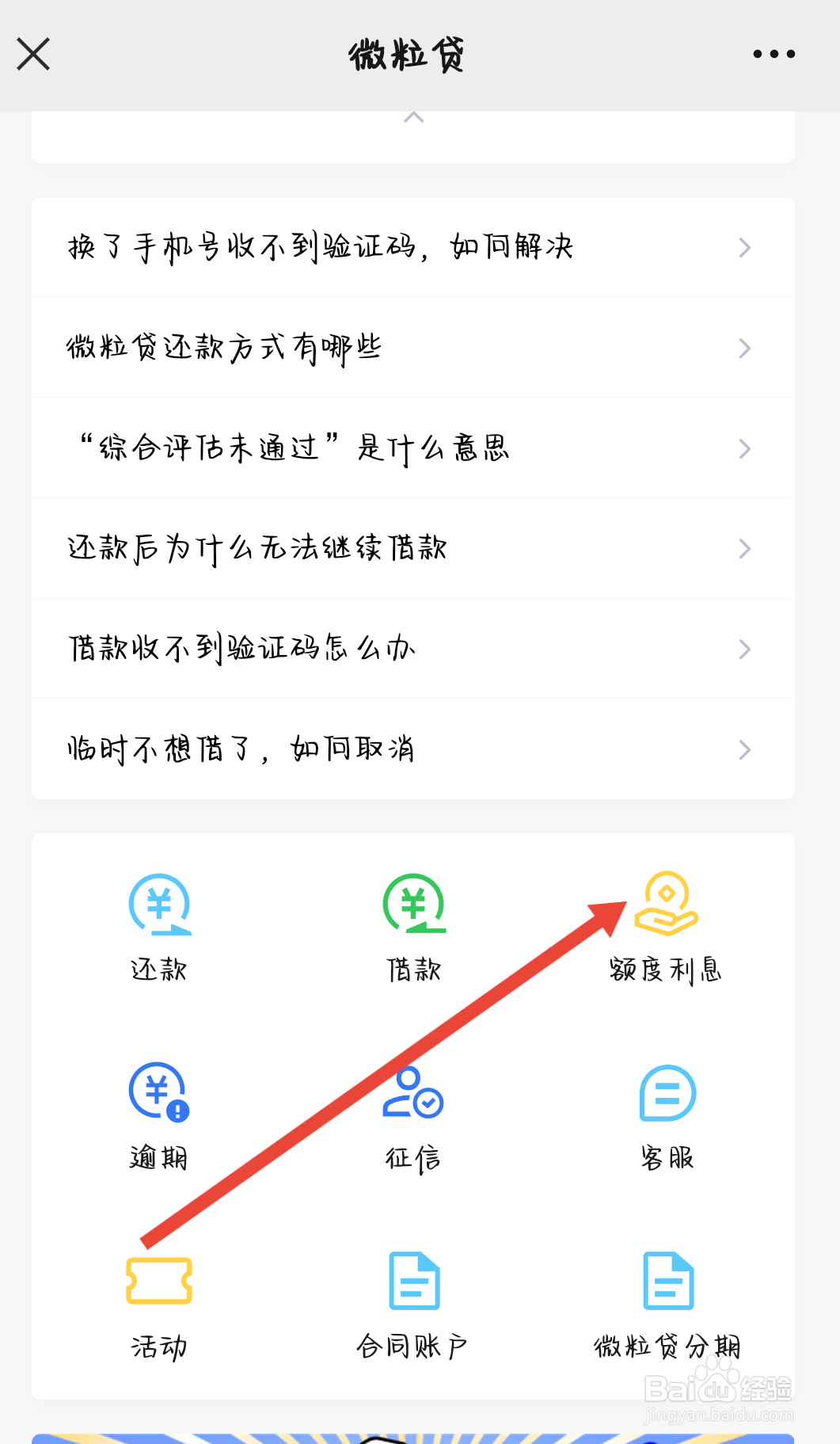
Task: Close the 微粒贷 page with the X
Action: click(x=33, y=54)
